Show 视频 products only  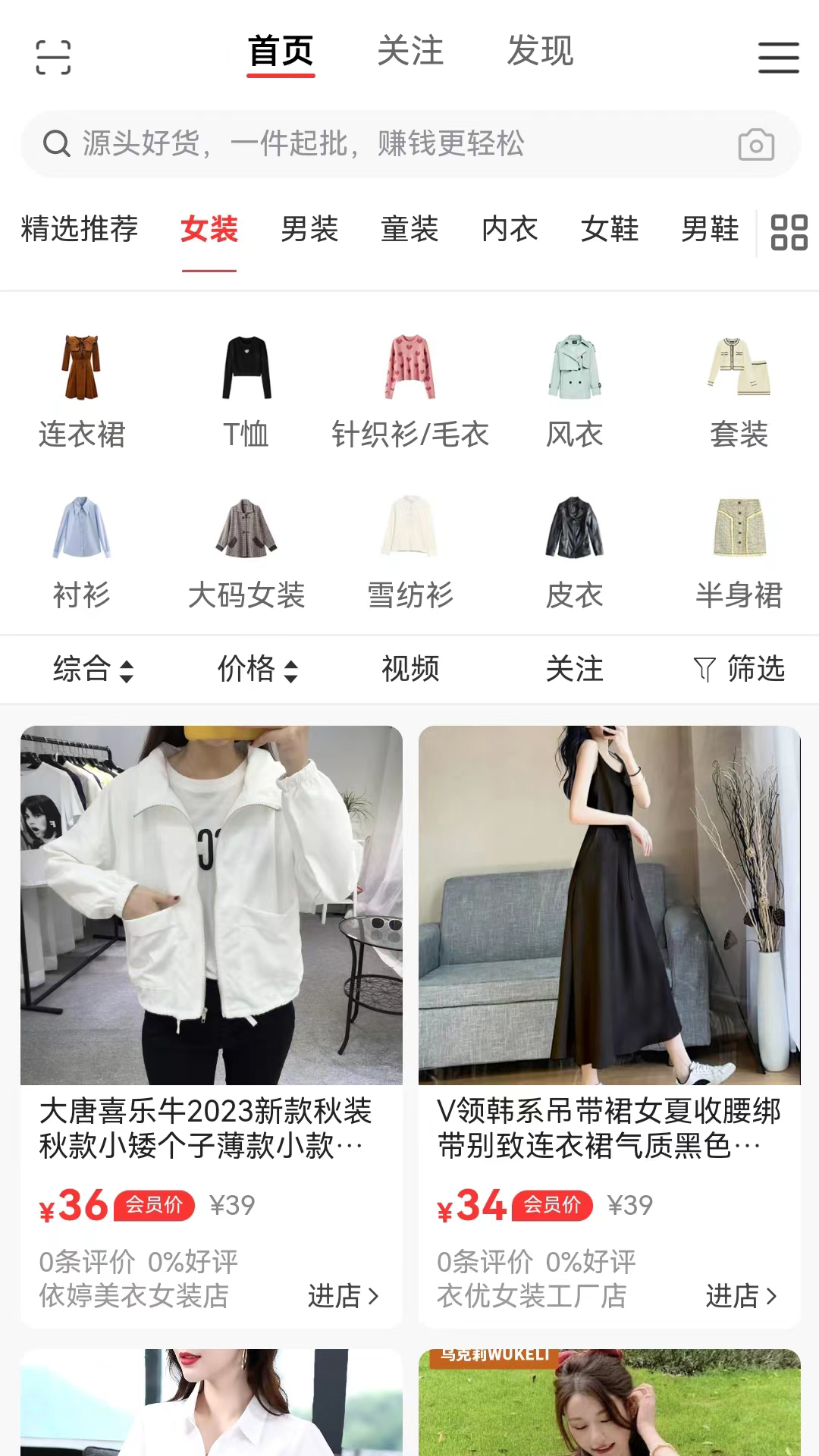(410, 670)
